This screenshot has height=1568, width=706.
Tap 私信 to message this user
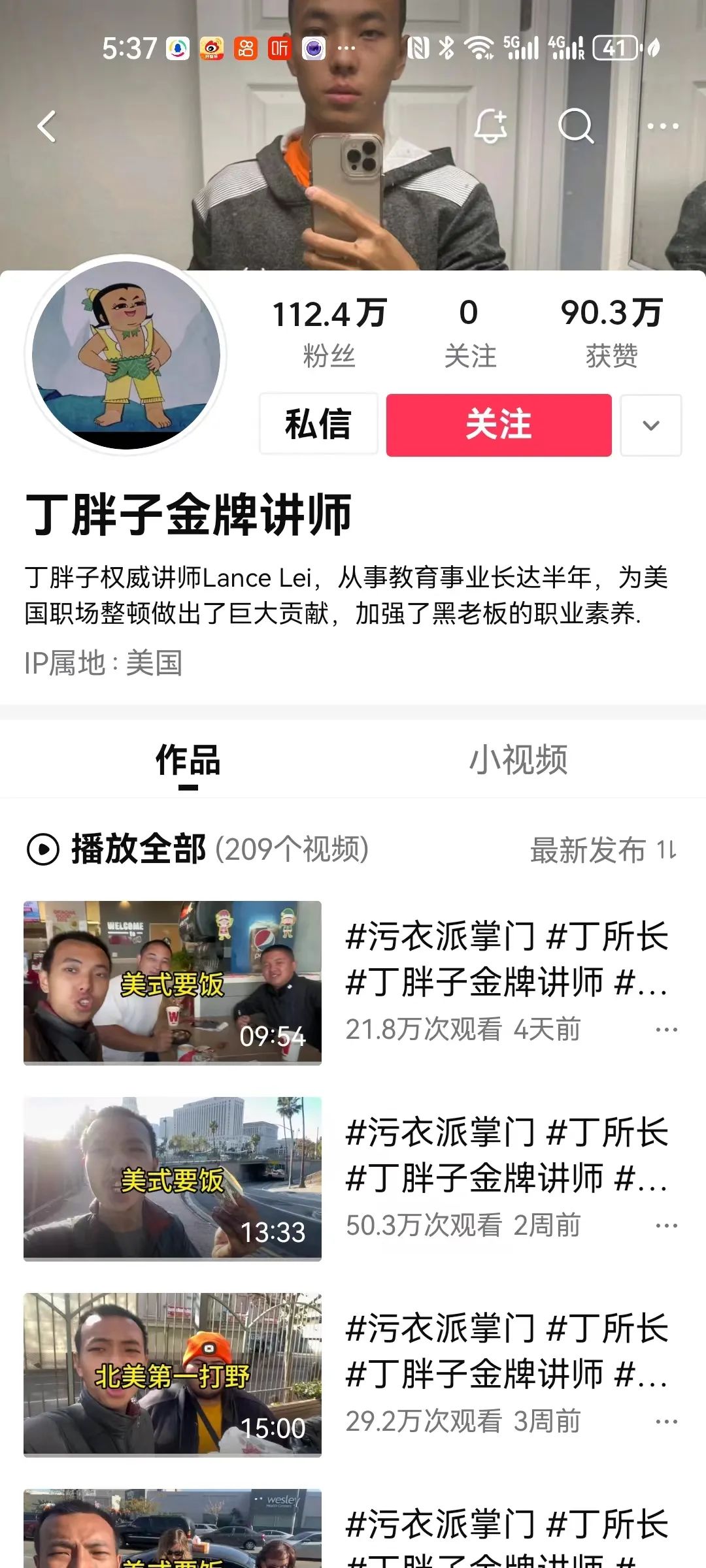318,424
